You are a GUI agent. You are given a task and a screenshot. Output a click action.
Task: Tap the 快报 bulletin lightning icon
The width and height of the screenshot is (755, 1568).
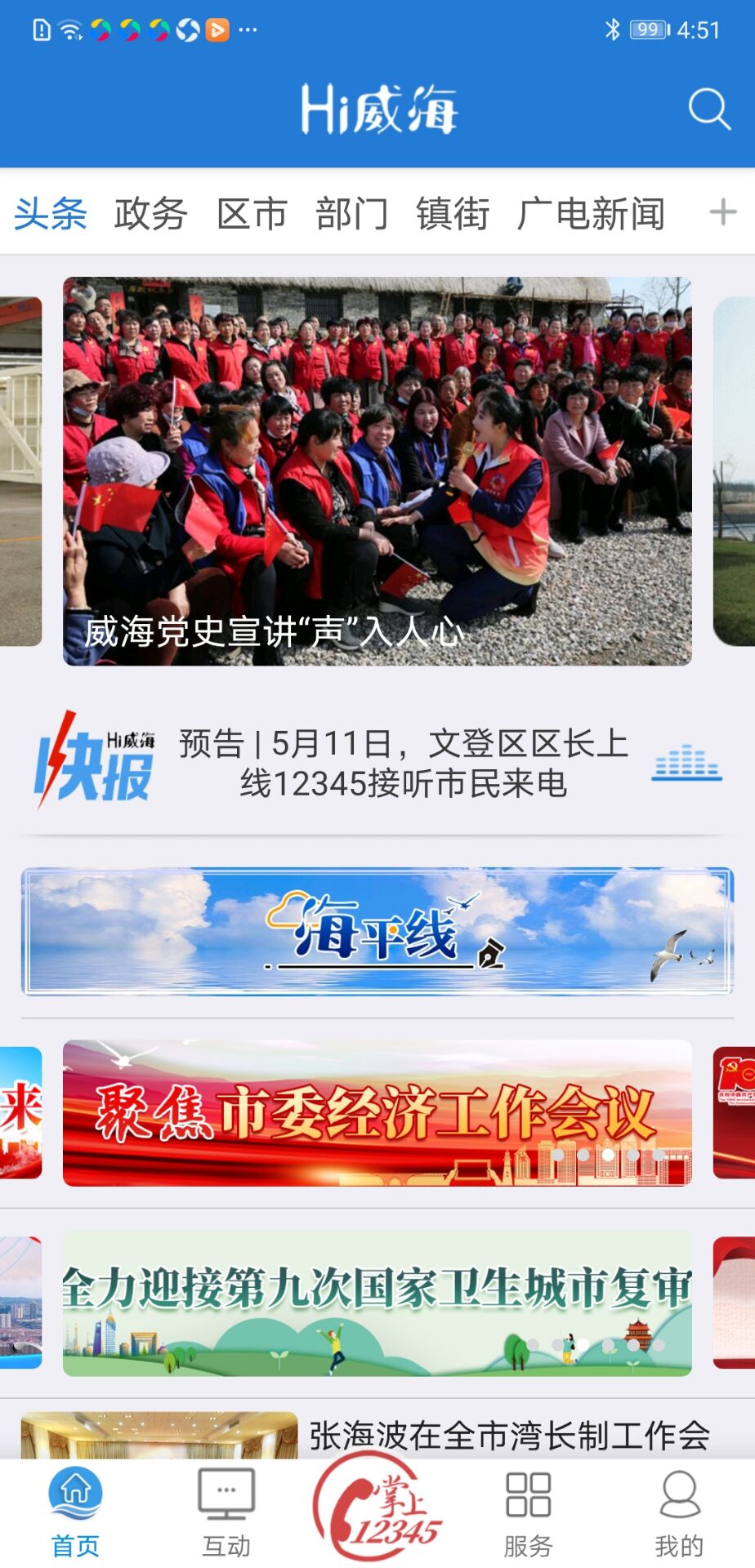click(x=94, y=759)
